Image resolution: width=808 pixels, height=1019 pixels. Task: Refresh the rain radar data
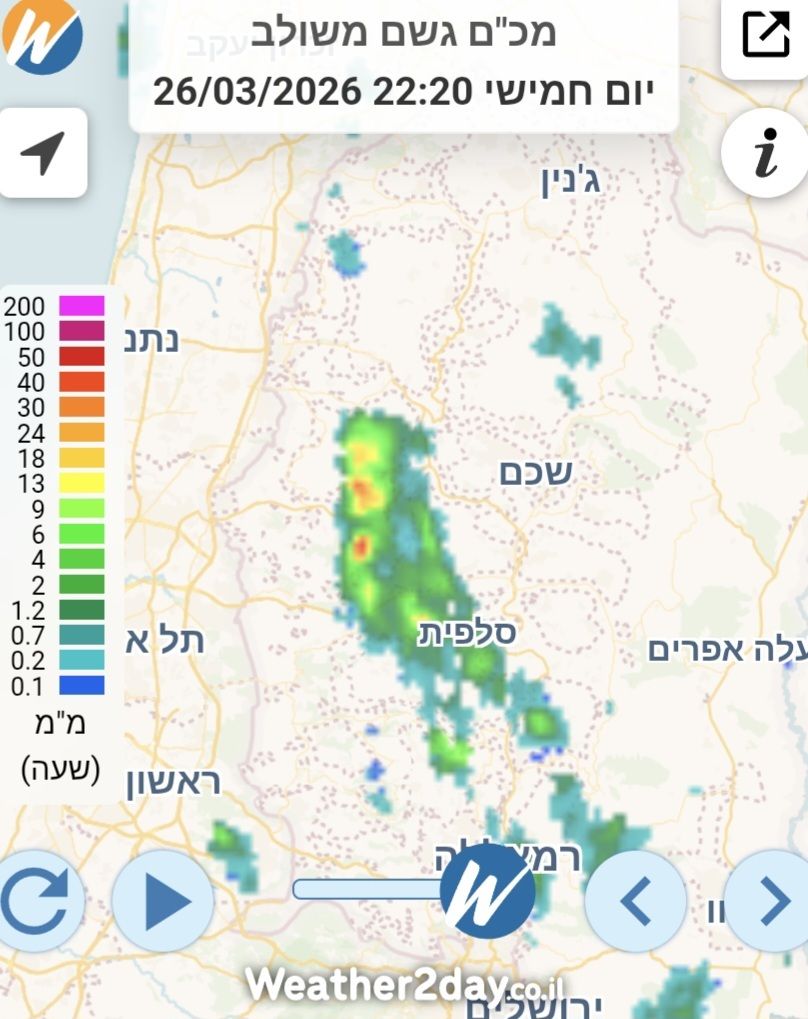point(42,900)
